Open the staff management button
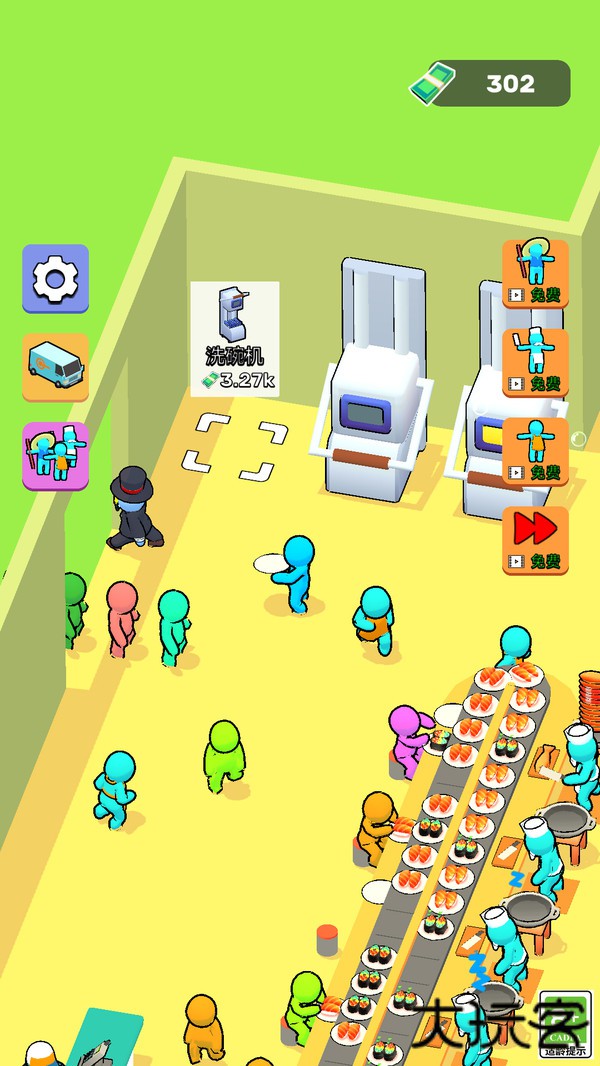Viewport: 600px width, 1066px height. tap(55, 456)
